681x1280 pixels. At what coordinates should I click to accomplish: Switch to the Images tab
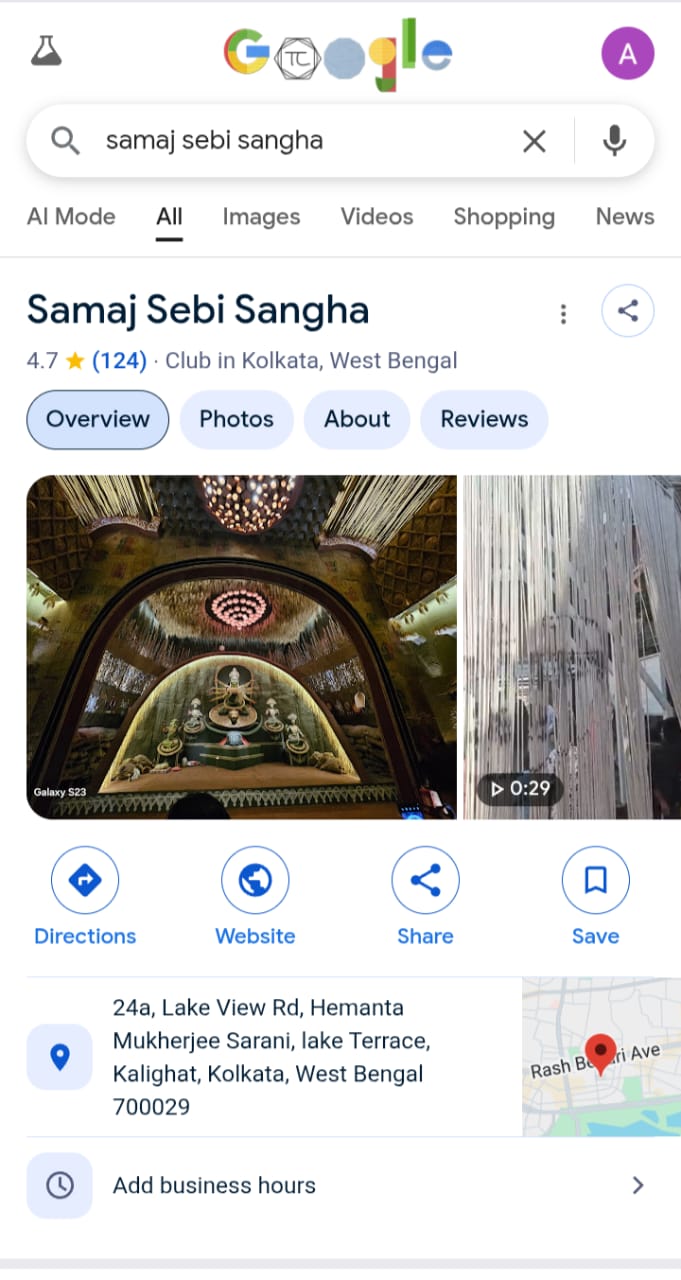(261, 217)
